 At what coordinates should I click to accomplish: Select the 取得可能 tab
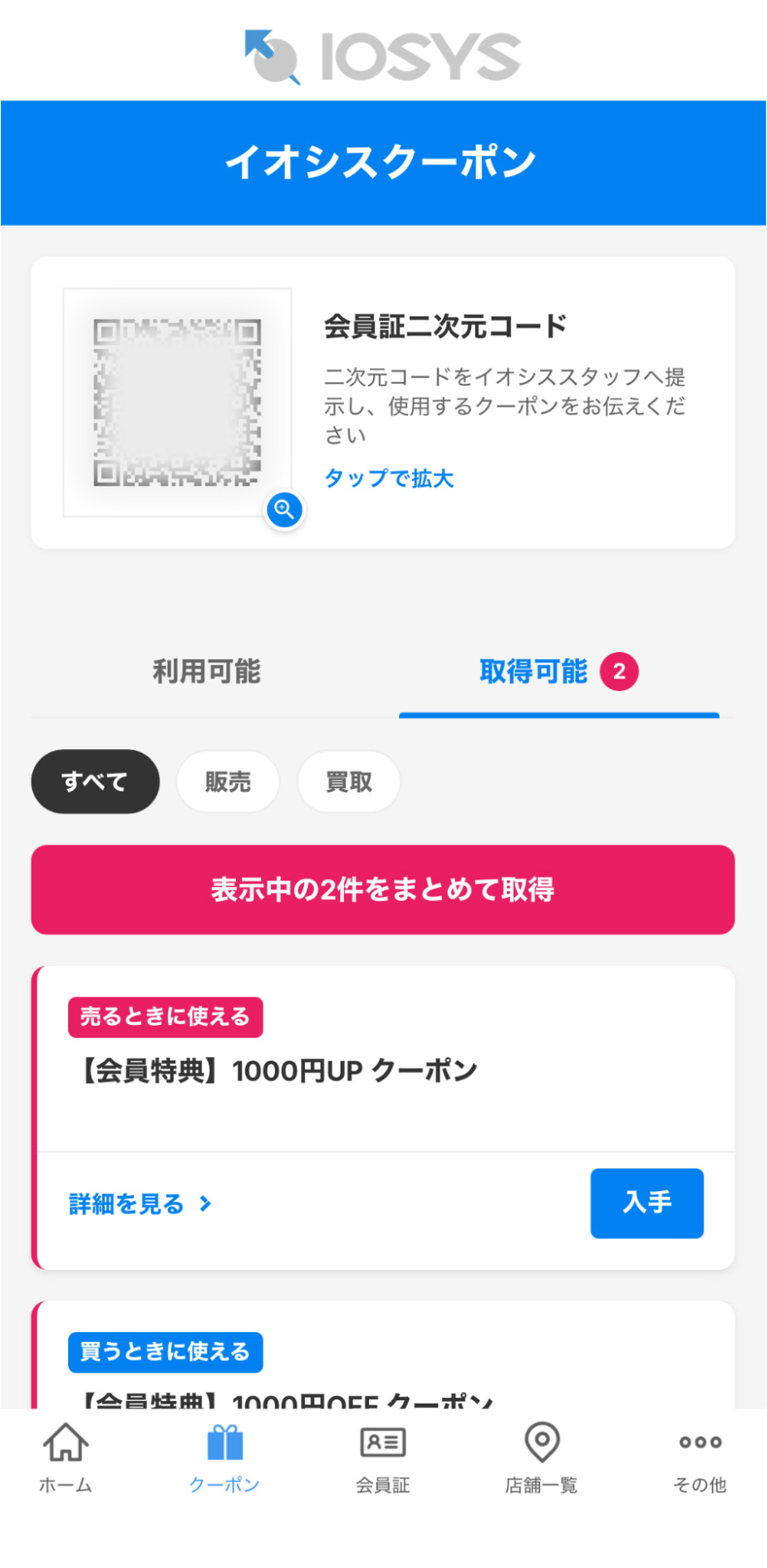click(558, 671)
